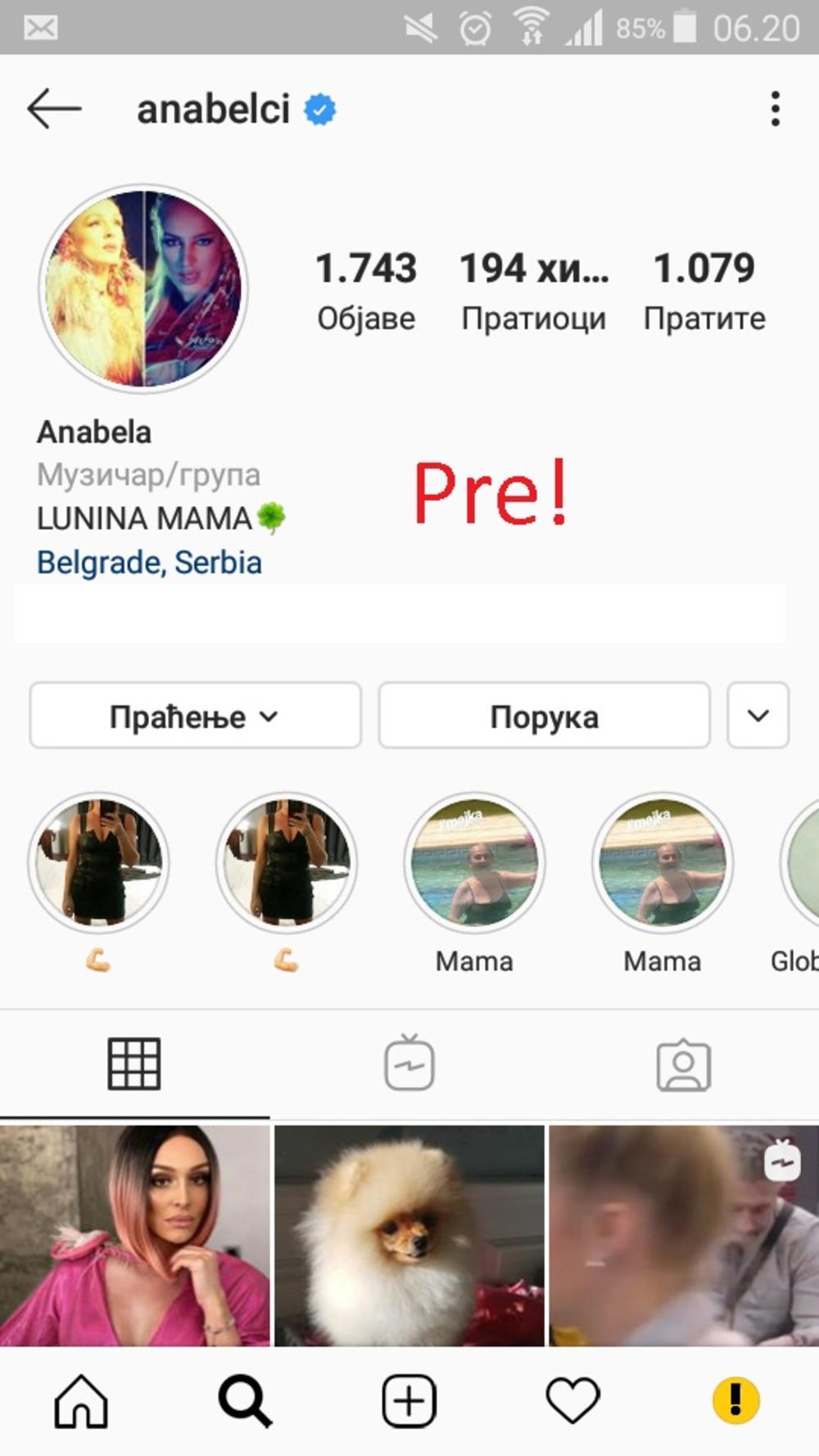
Task: Open the Pomeranian dog post
Action: click(x=409, y=1235)
